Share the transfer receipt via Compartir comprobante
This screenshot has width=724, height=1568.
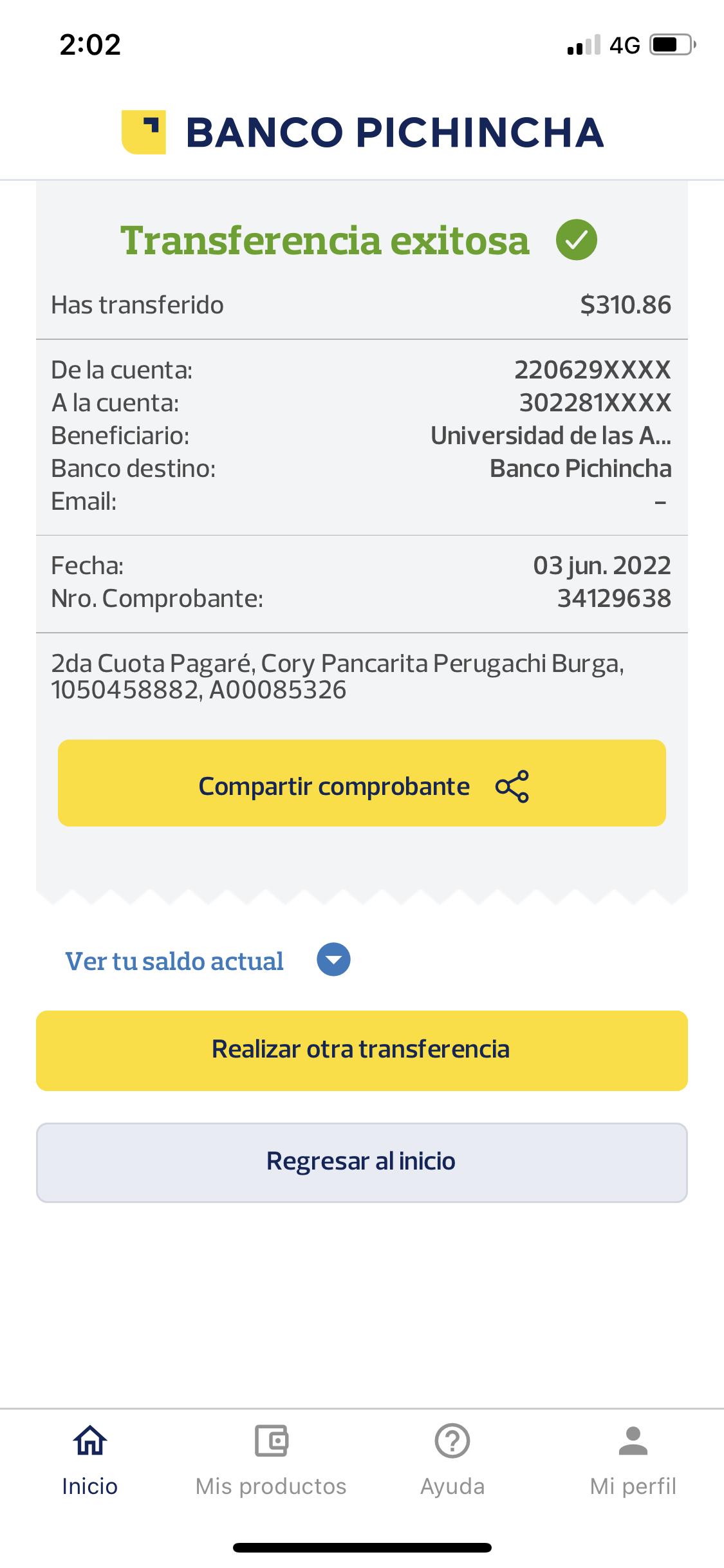coord(362,783)
